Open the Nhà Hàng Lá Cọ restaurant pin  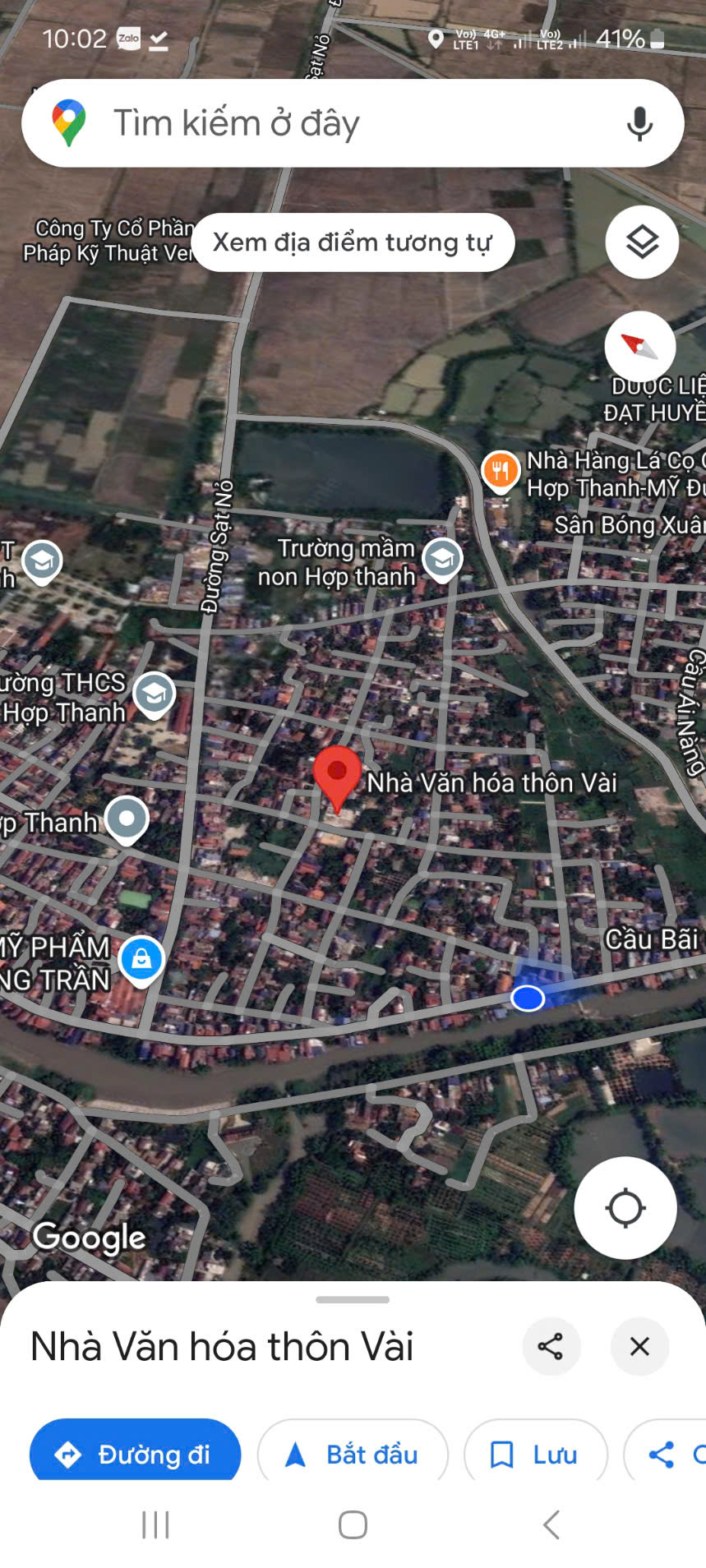(500, 471)
